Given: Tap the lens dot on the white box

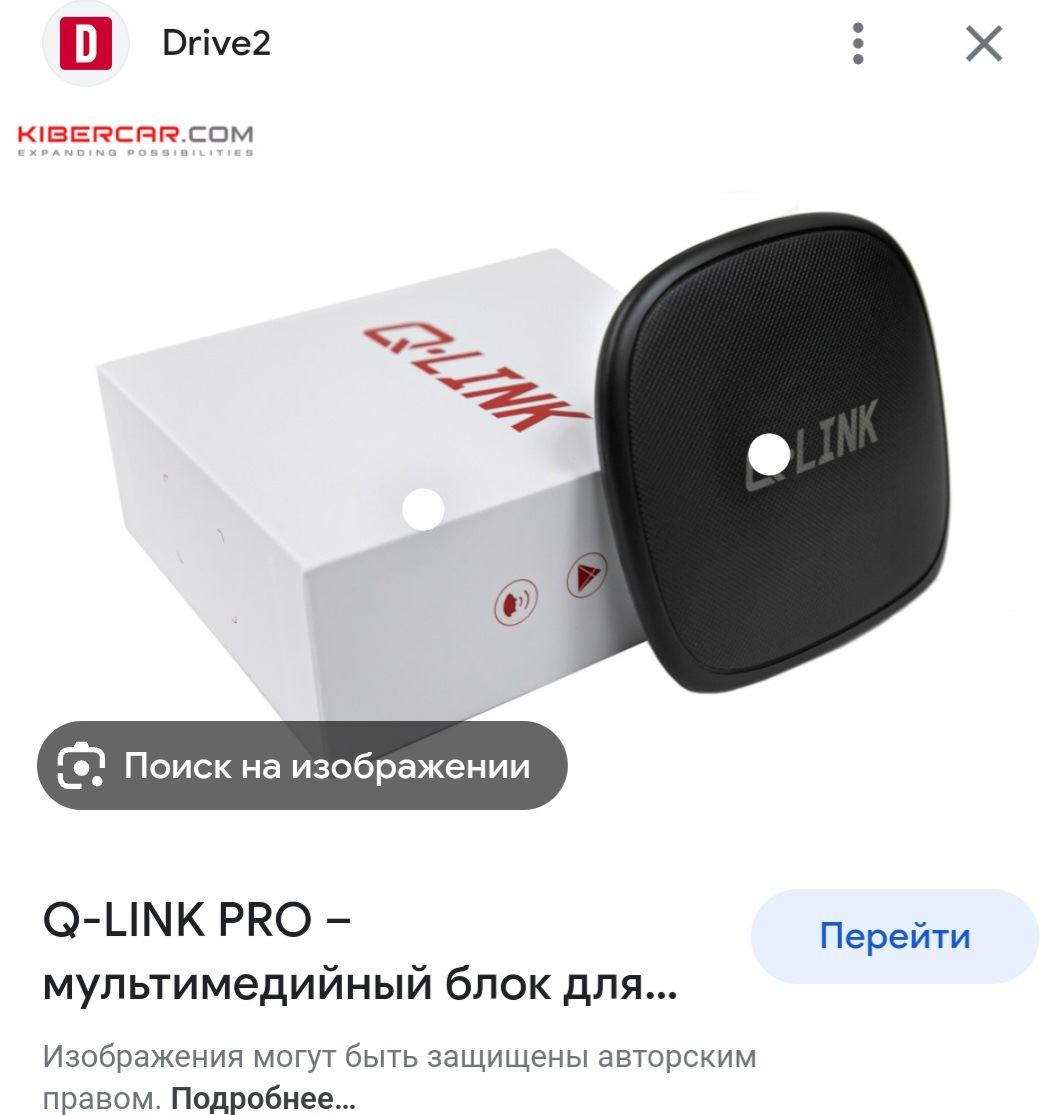Looking at the screenshot, I should 423,509.
